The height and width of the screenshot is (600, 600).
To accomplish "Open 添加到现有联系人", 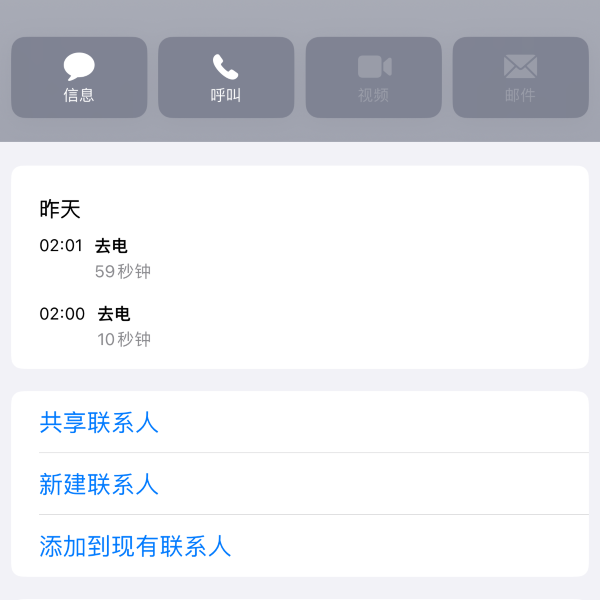I will (135, 546).
